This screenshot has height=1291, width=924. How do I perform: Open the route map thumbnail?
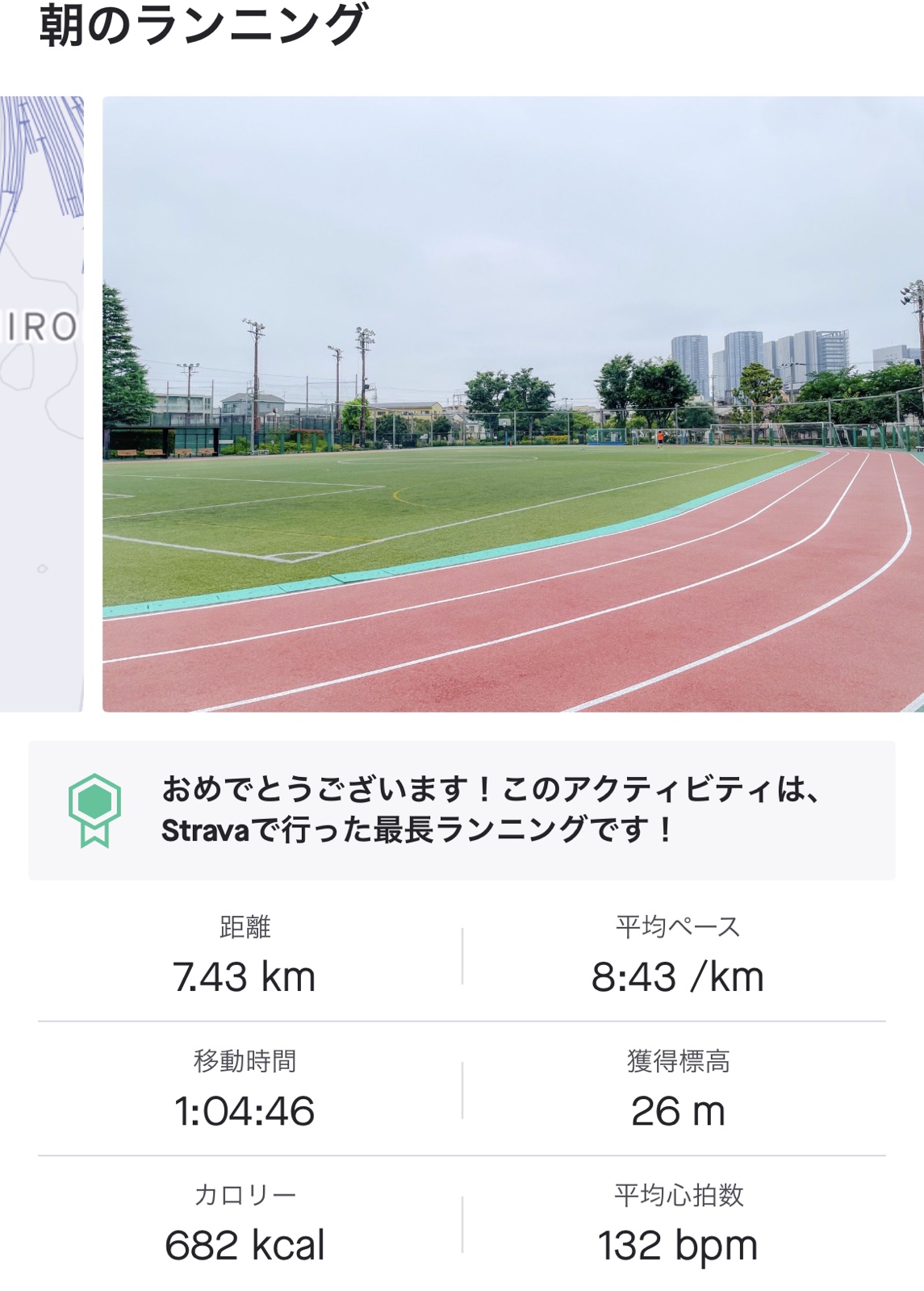point(41,403)
